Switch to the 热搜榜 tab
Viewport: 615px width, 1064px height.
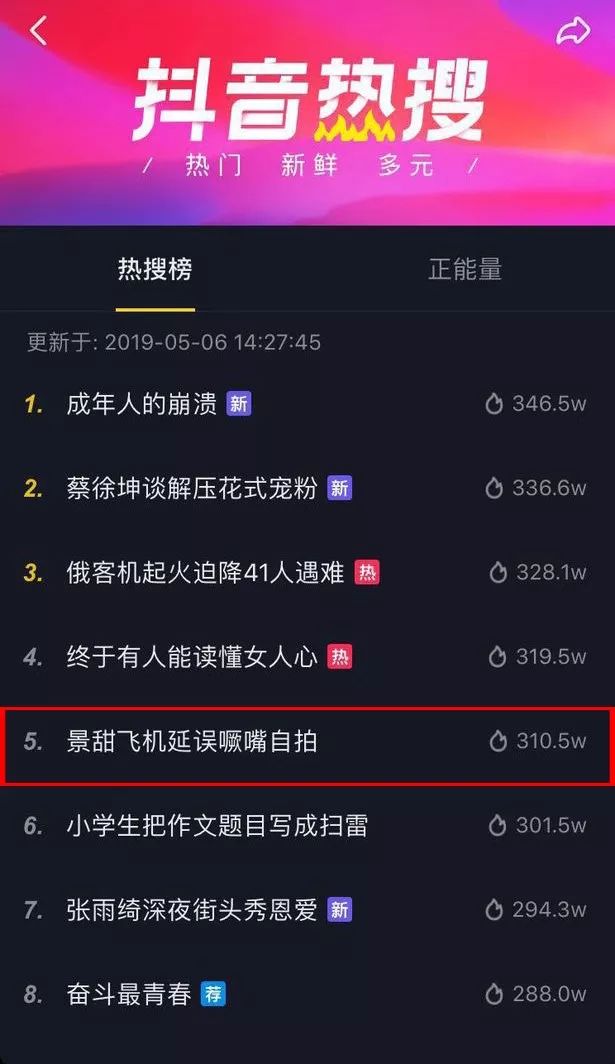[x=155, y=269]
